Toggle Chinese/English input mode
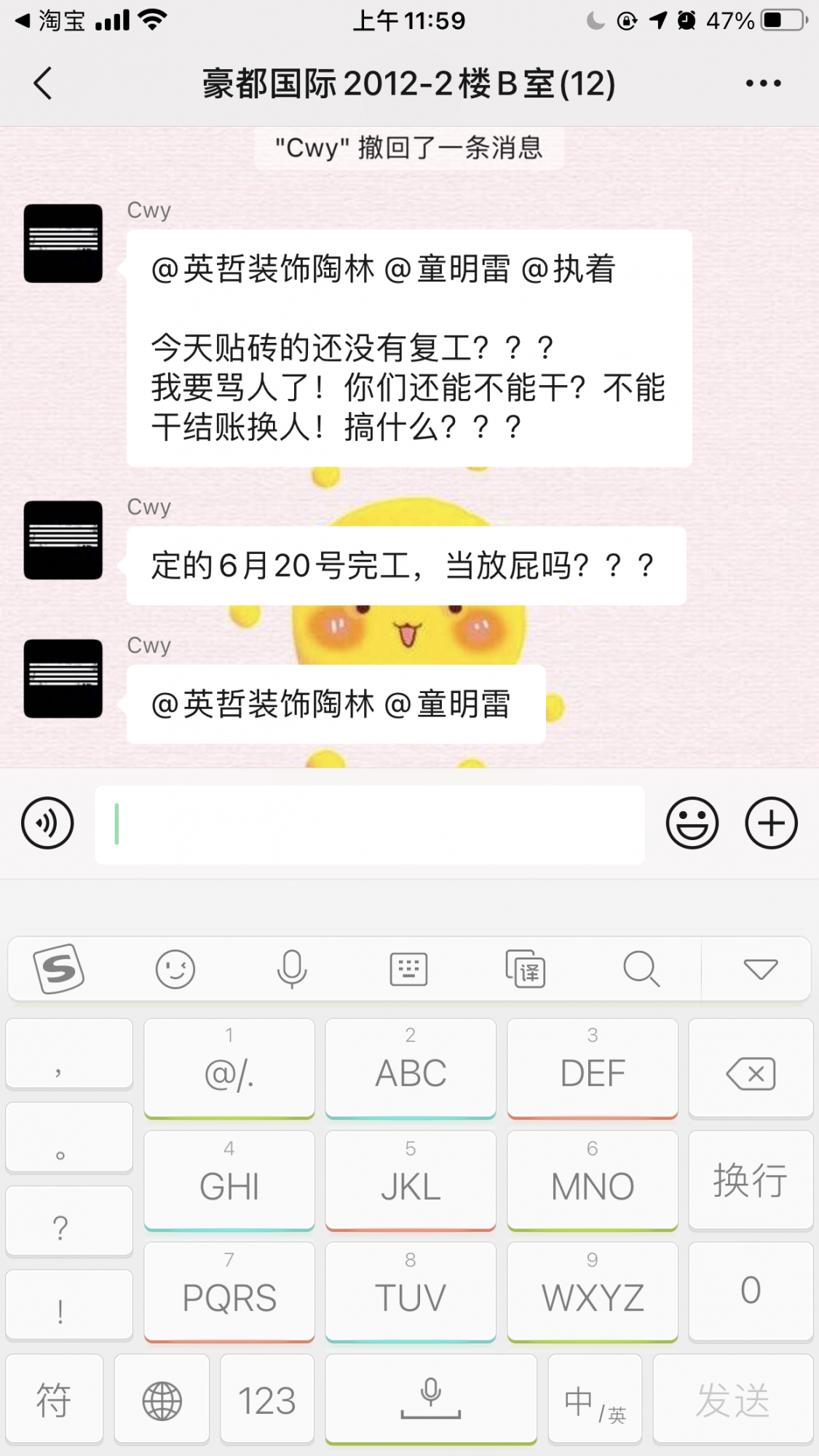Image resolution: width=819 pixels, height=1456 pixels. tap(594, 1400)
